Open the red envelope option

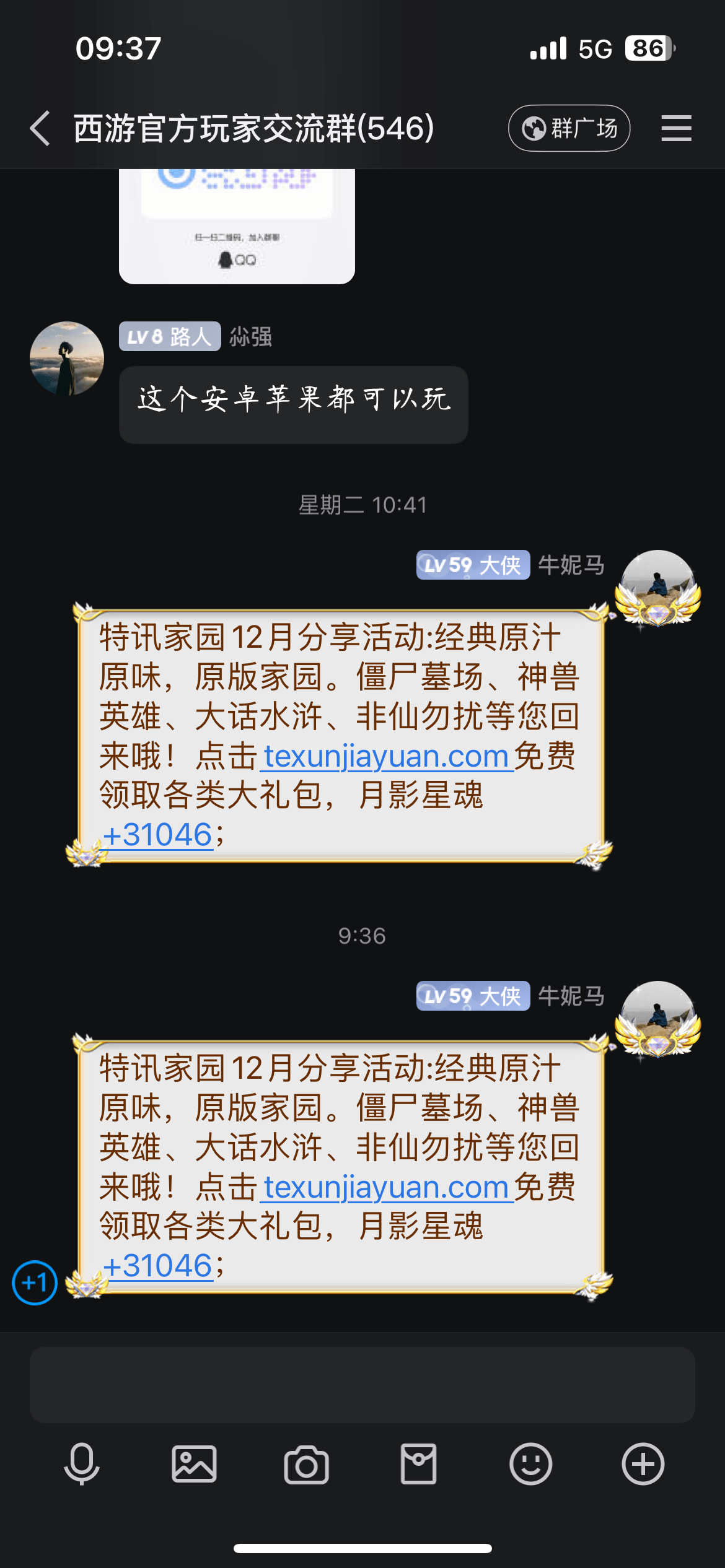point(418,1464)
